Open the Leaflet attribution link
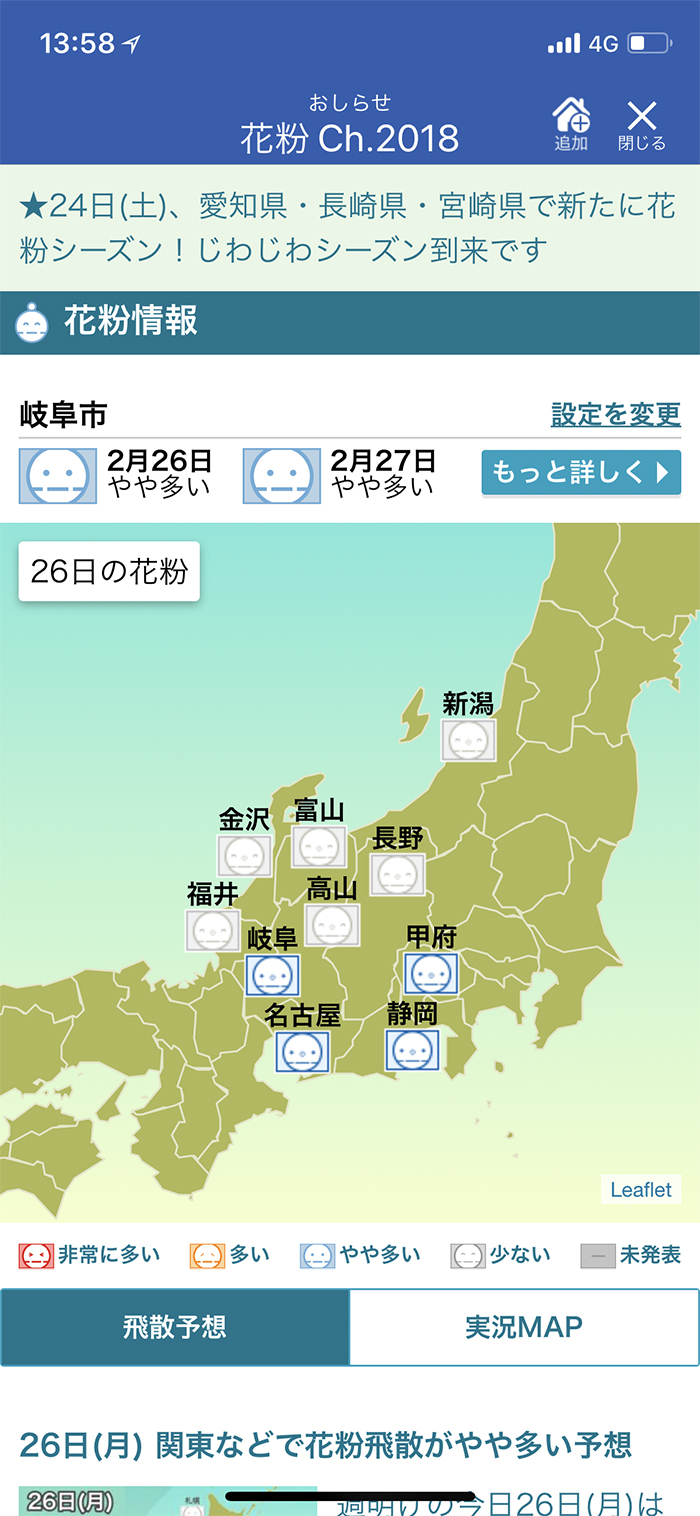This screenshot has height=1516, width=700. click(641, 1189)
